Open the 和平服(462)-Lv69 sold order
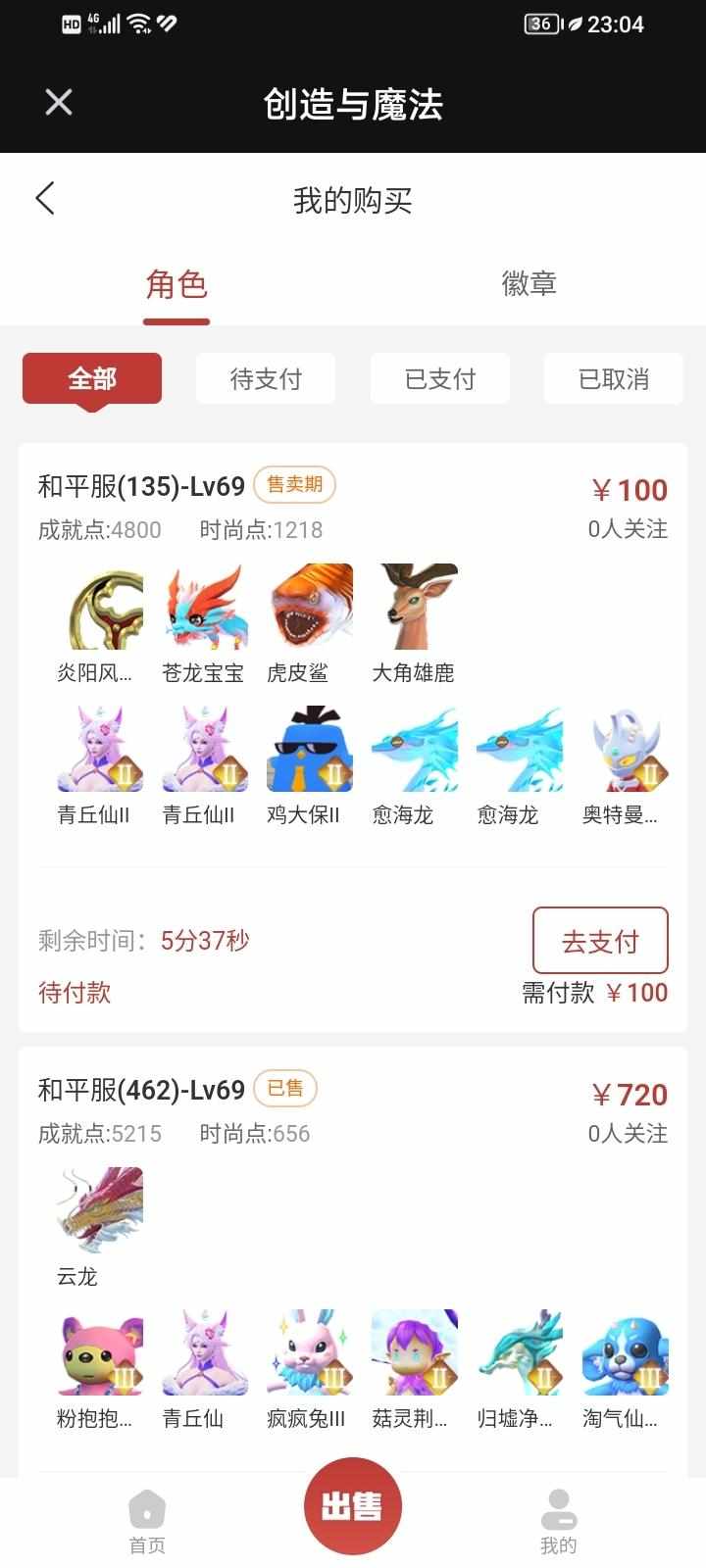Image resolution: width=706 pixels, height=1568 pixels. pyautogui.click(x=141, y=1091)
